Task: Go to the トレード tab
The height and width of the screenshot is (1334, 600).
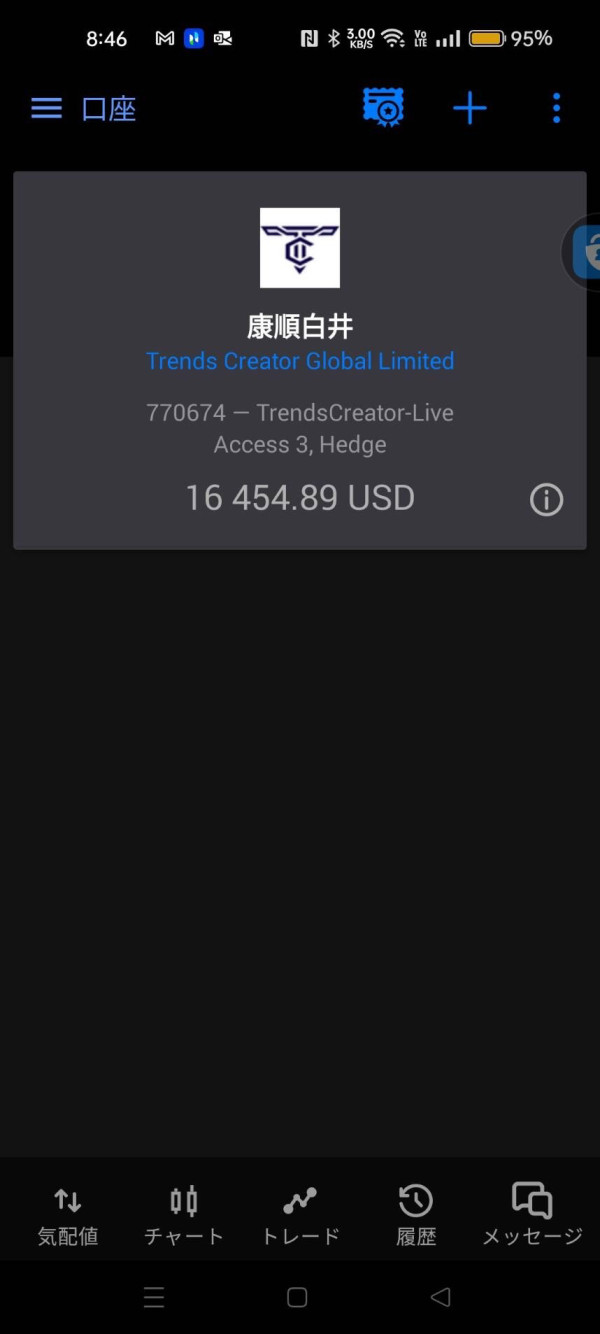Action: coord(300,1215)
